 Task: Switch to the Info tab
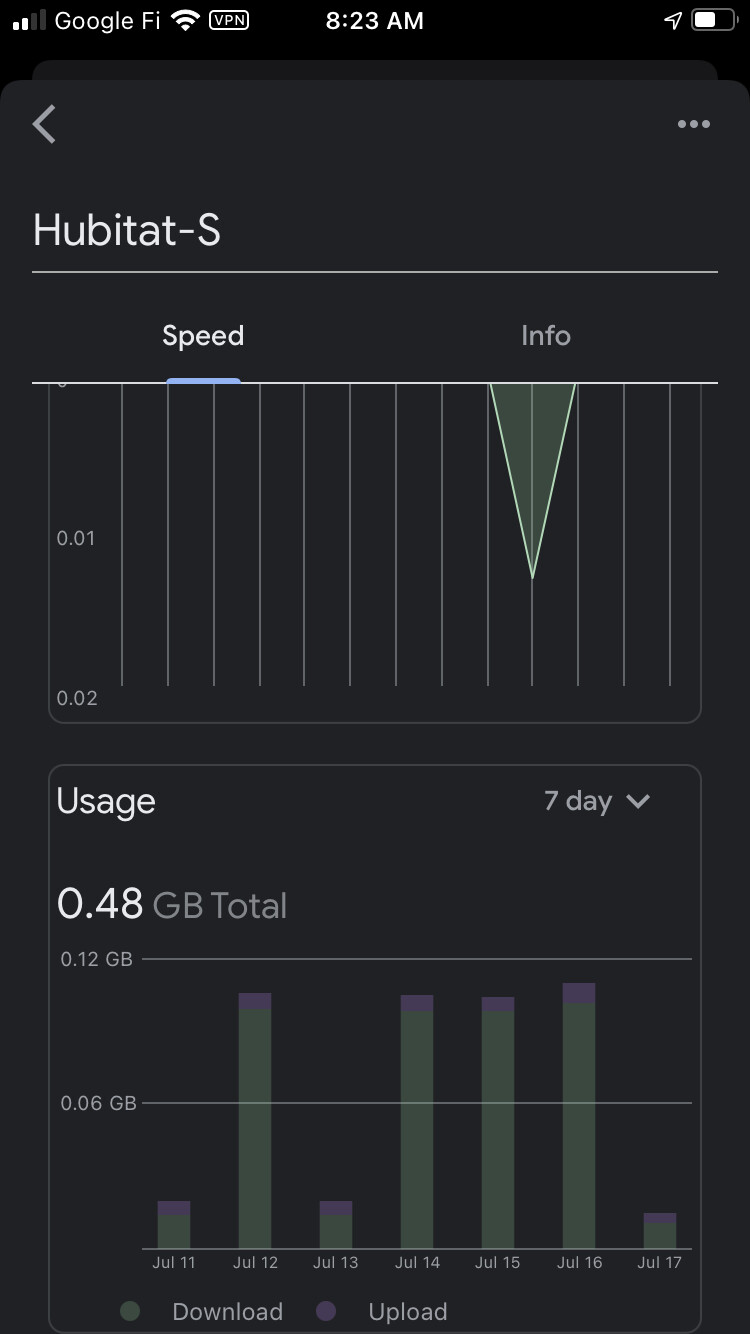(546, 335)
